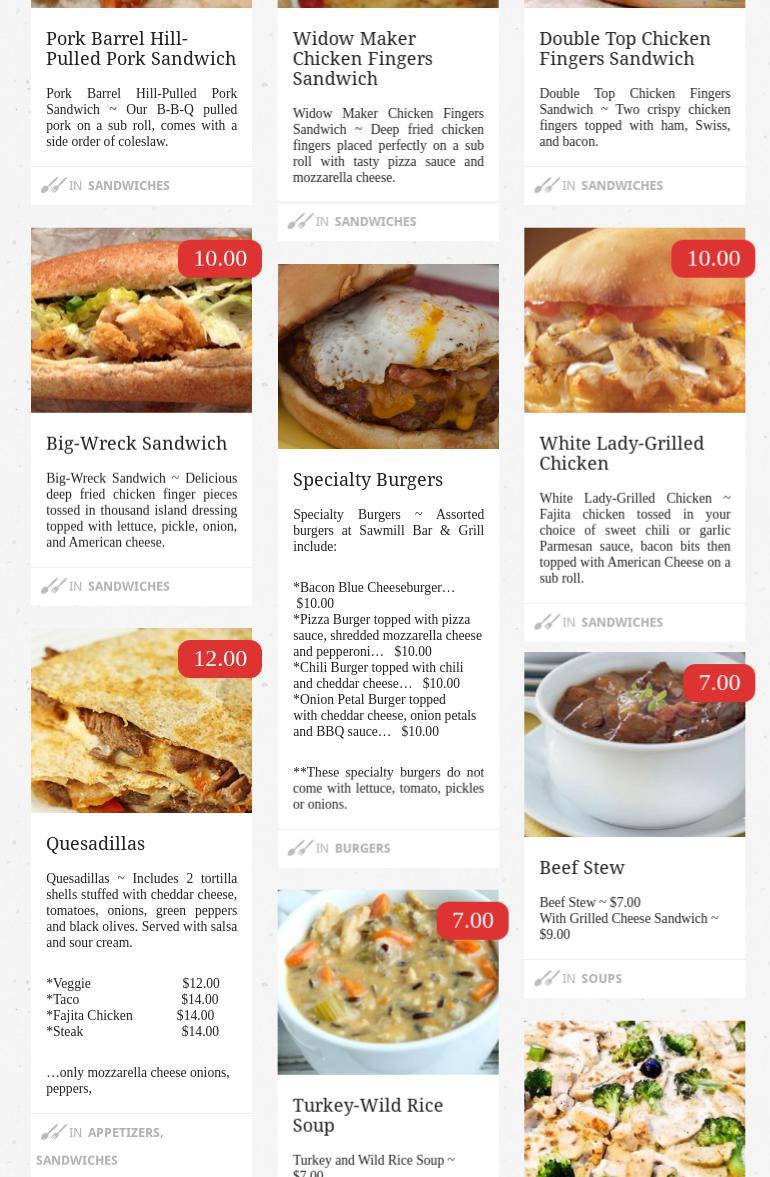
Task: Open the Double Top Chicken Fingers Sandwich title
Action: click(x=625, y=49)
